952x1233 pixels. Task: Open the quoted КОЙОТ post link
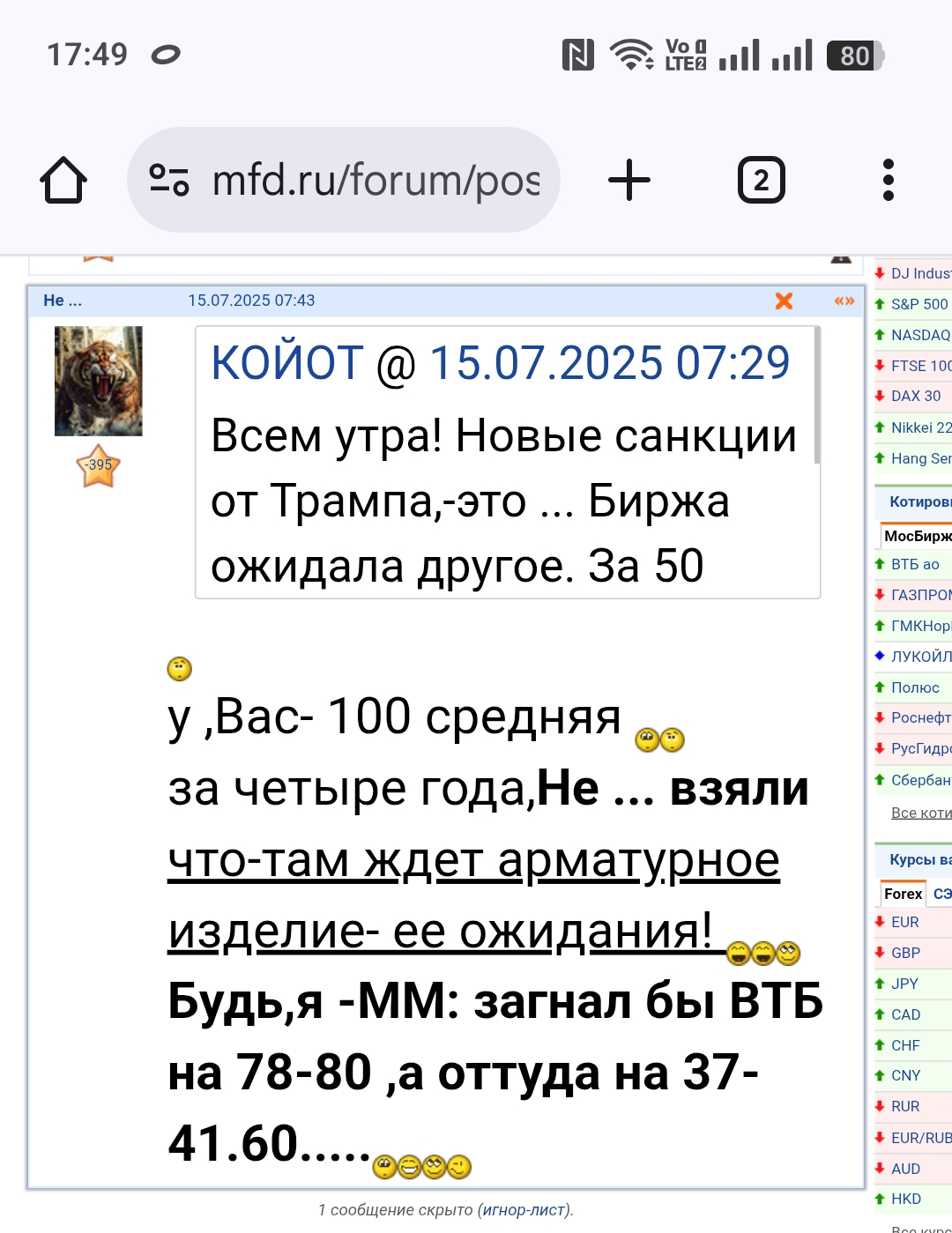[x=500, y=363]
